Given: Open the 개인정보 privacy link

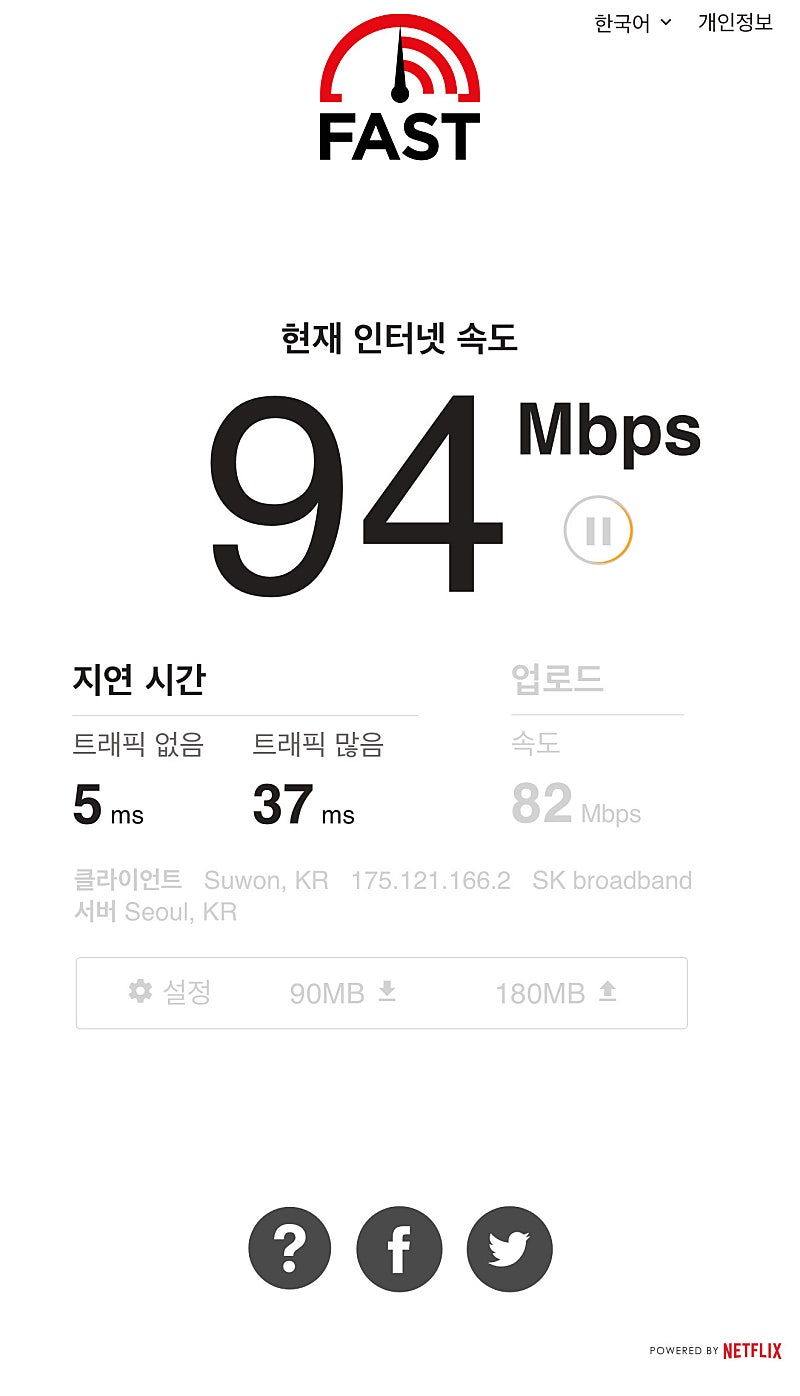Looking at the screenshot, I should click(735, 23).
